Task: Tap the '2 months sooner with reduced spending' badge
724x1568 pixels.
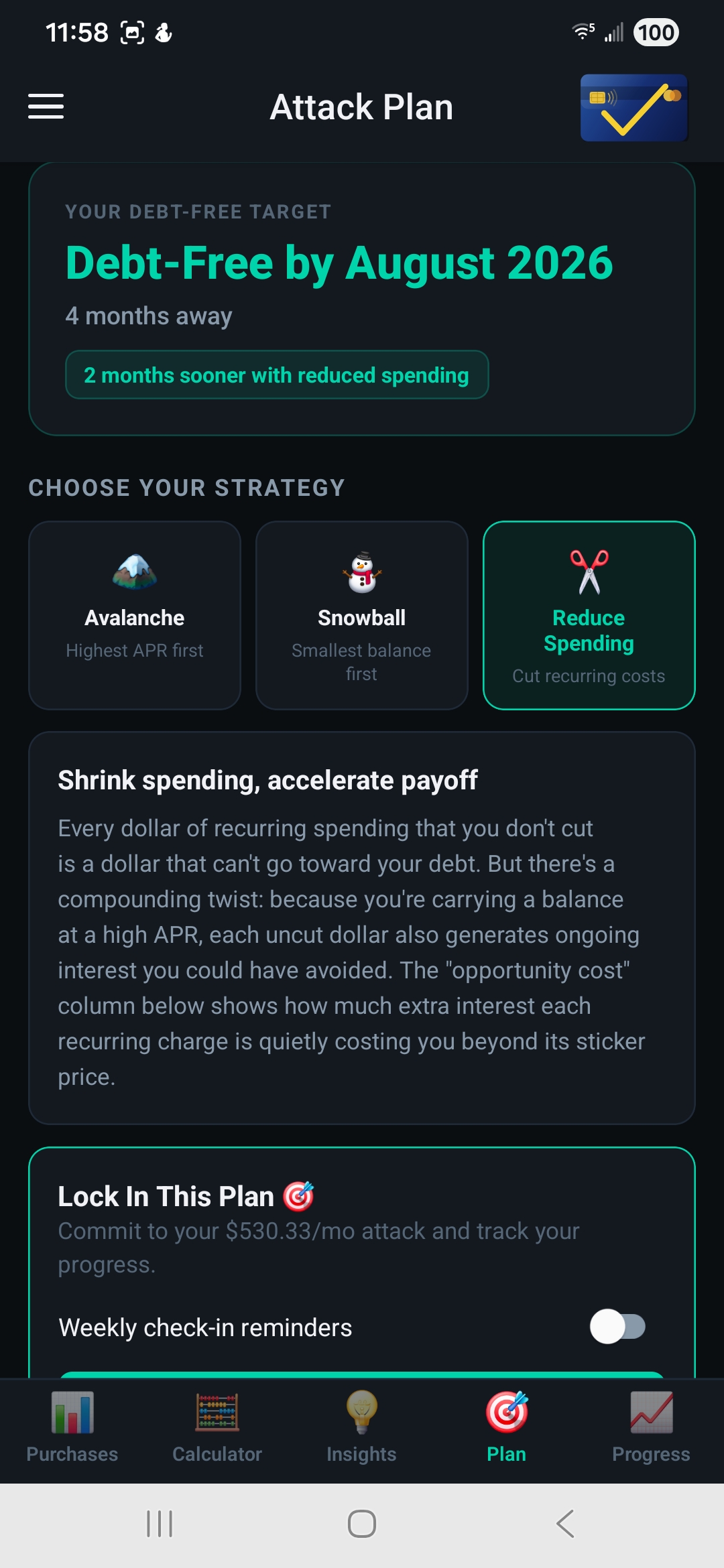Action: [278, 375]
